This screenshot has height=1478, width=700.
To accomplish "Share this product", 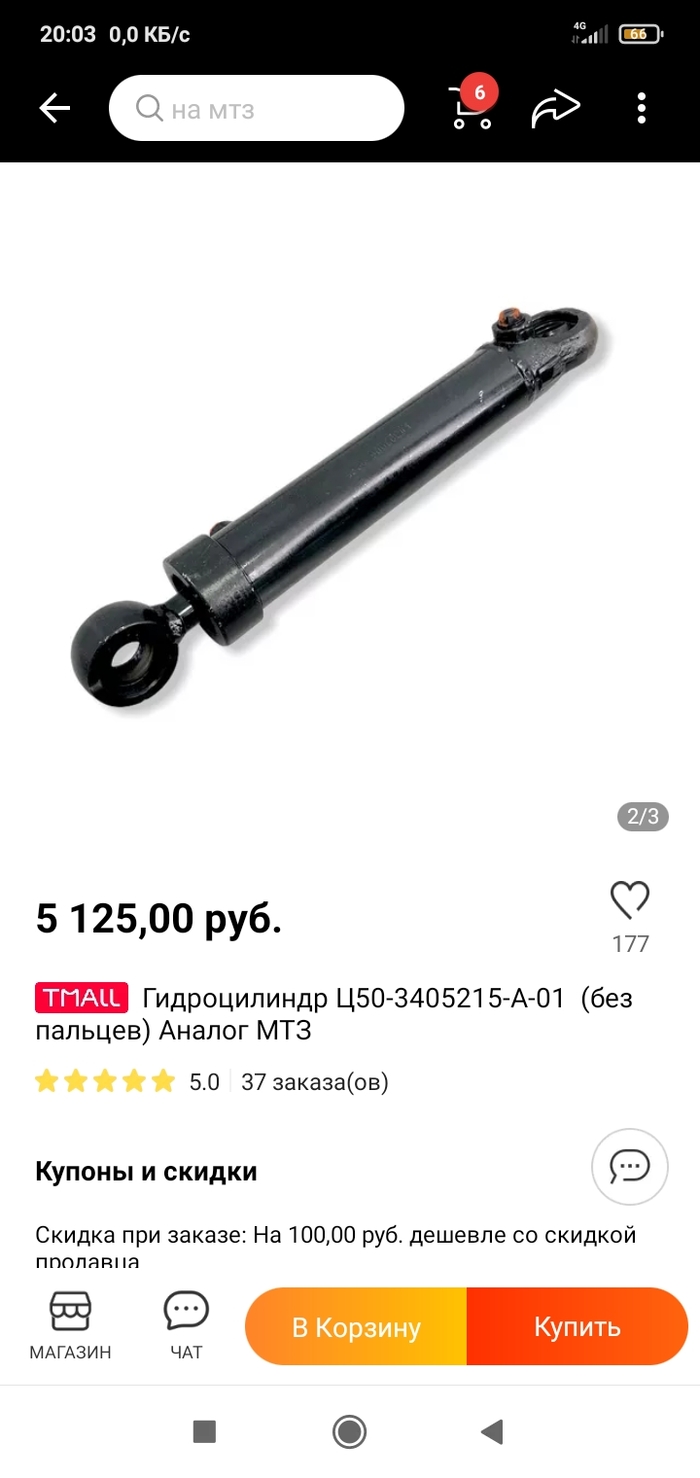I will [555, 108].
